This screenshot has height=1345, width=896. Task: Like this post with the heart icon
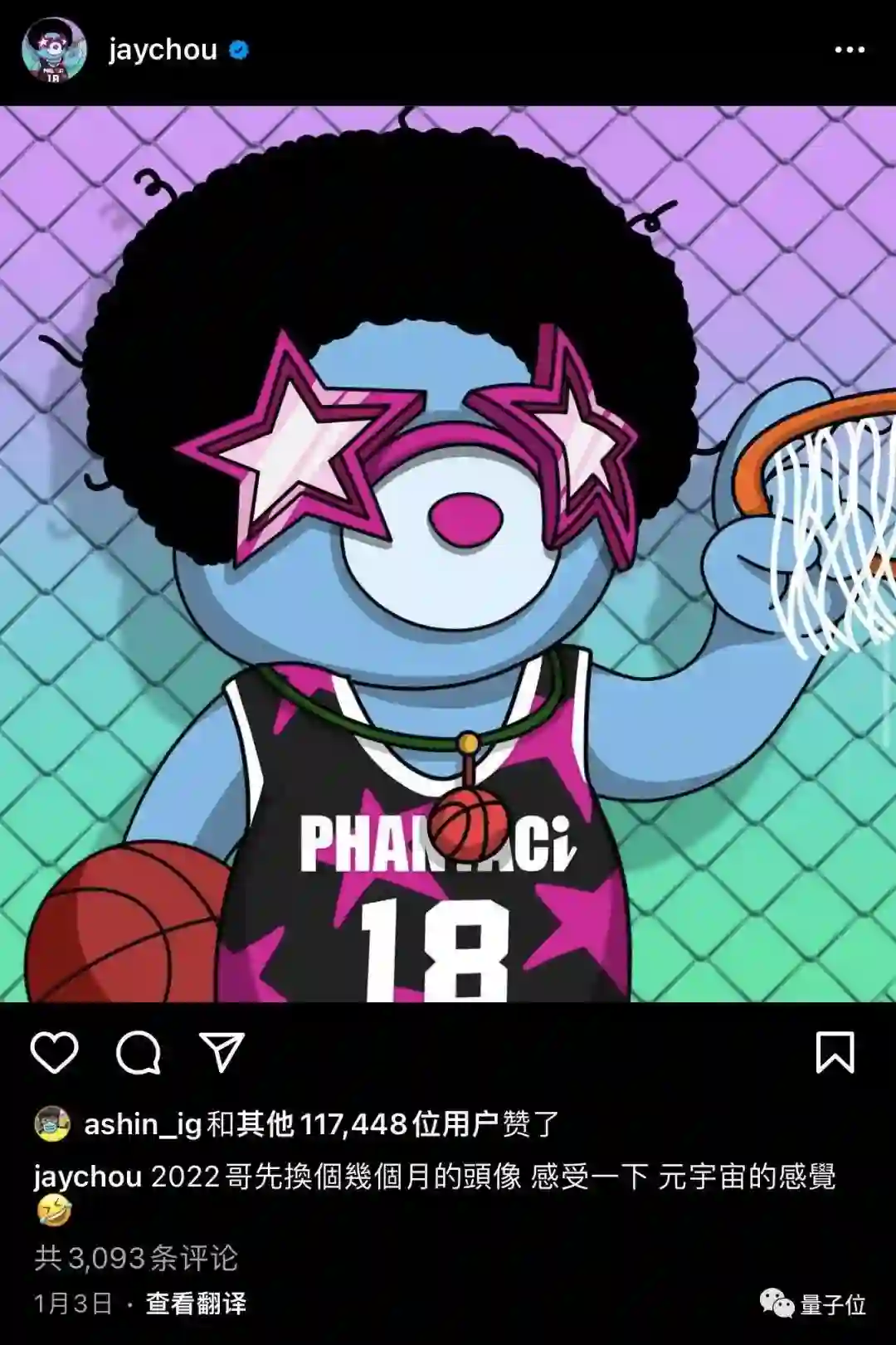55,1052
